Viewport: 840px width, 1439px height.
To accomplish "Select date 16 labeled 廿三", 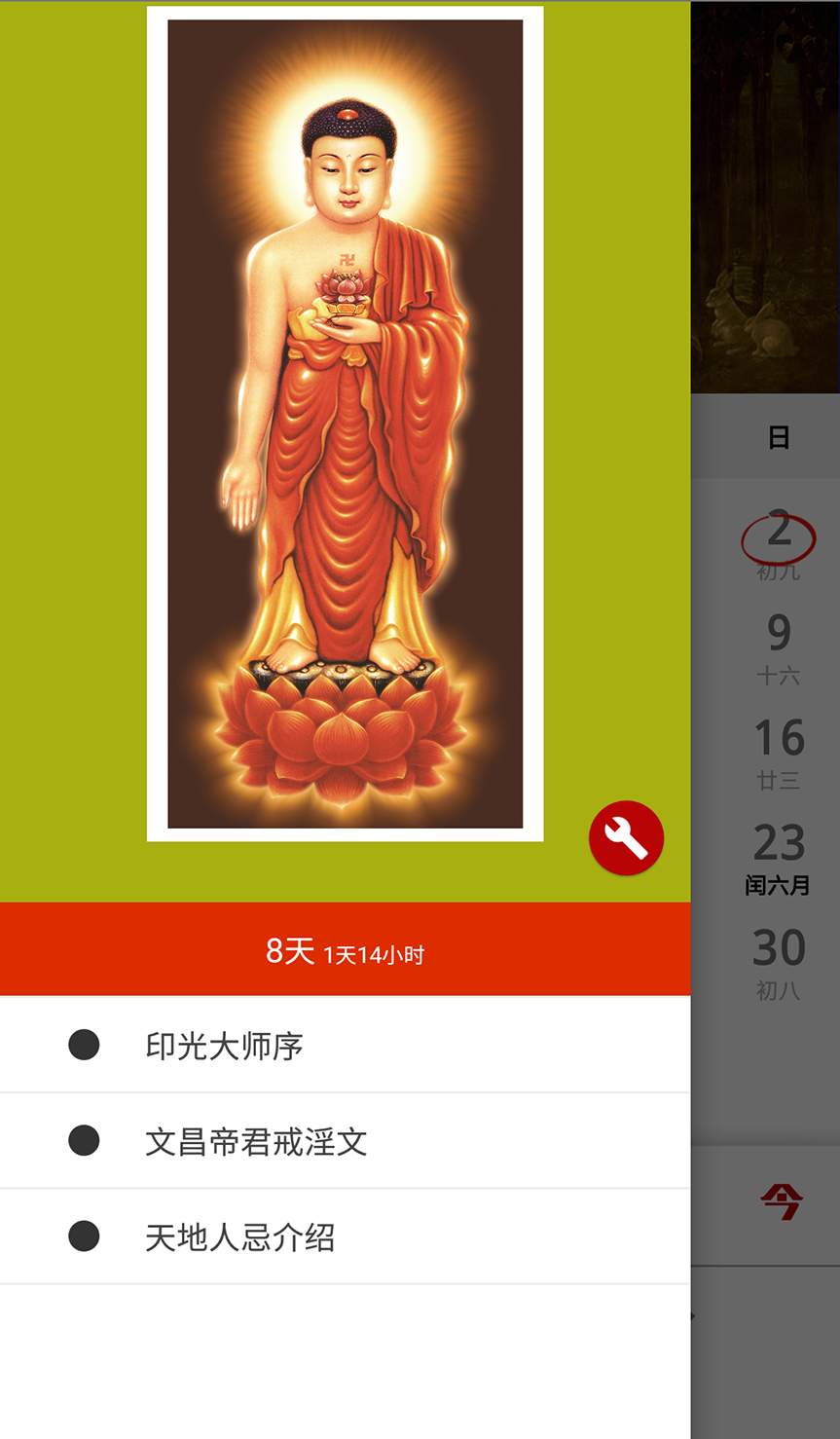I will (x=777, y=738).
